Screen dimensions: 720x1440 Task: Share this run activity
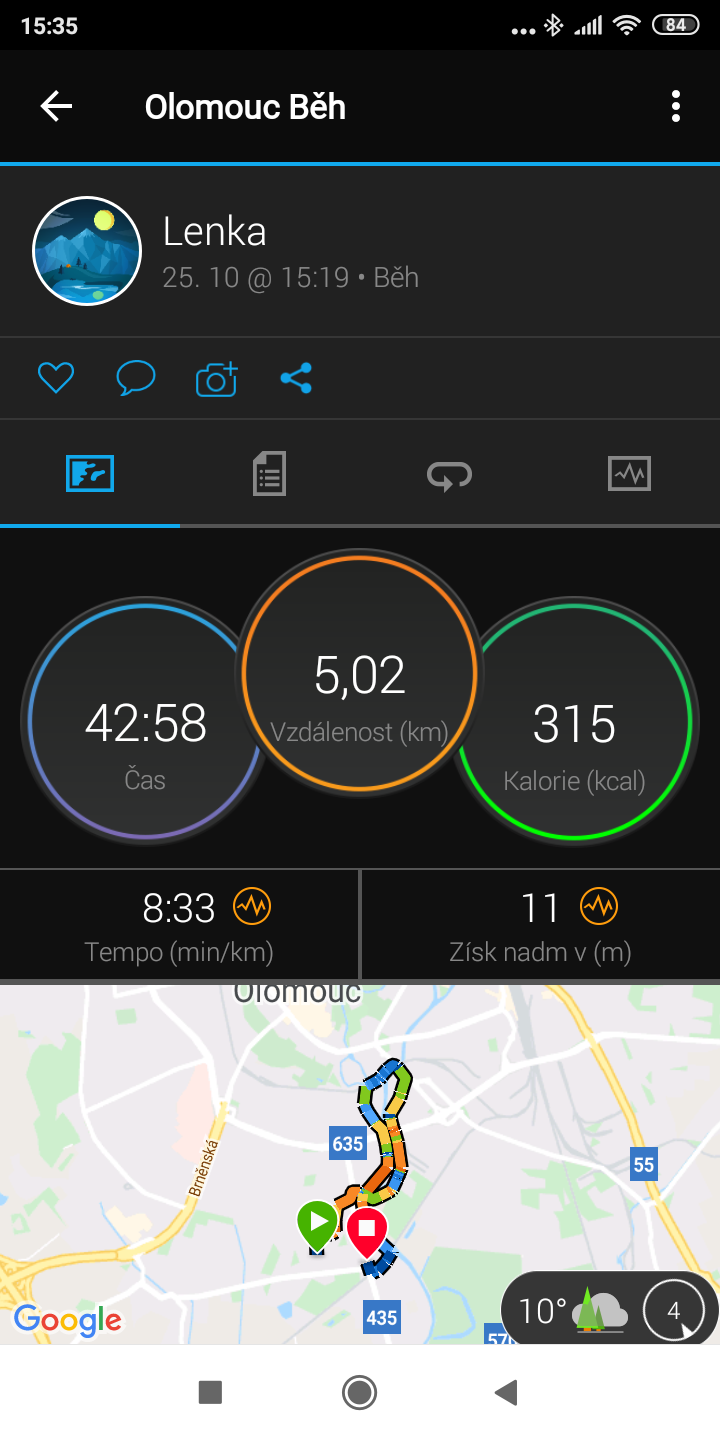[296, 378]
